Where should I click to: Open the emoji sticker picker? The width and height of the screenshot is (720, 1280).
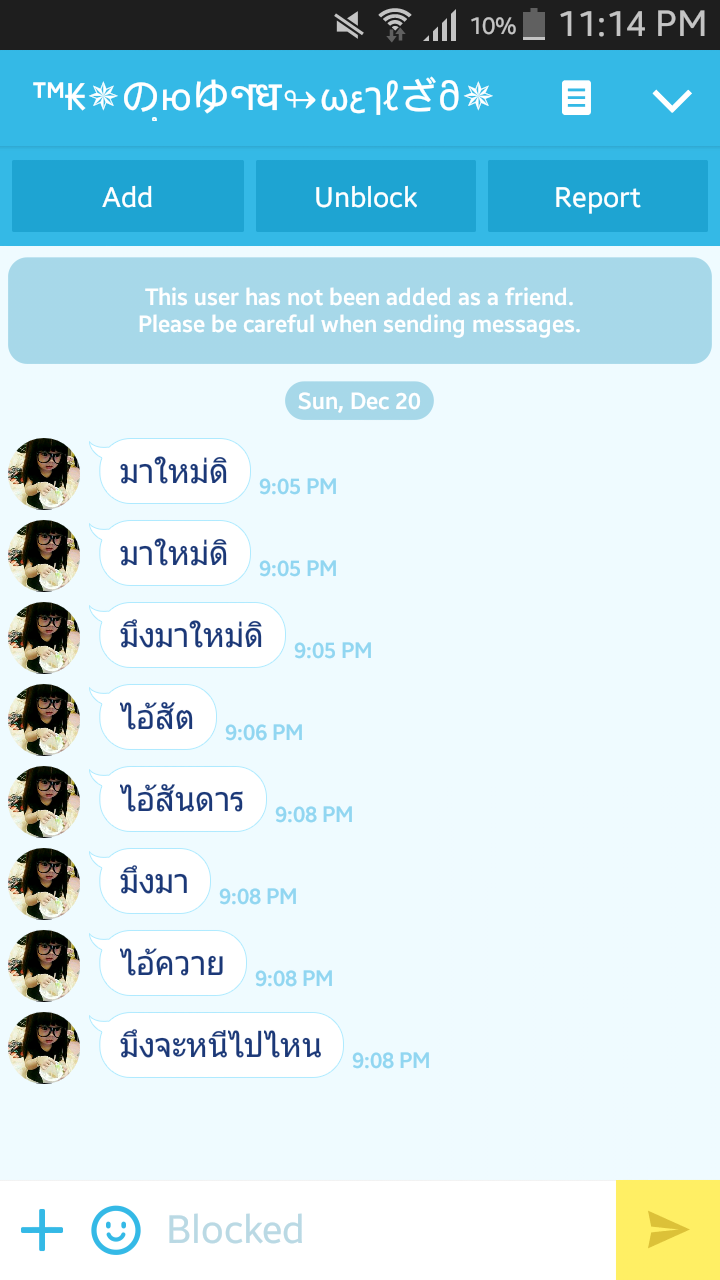point(116,1230)
